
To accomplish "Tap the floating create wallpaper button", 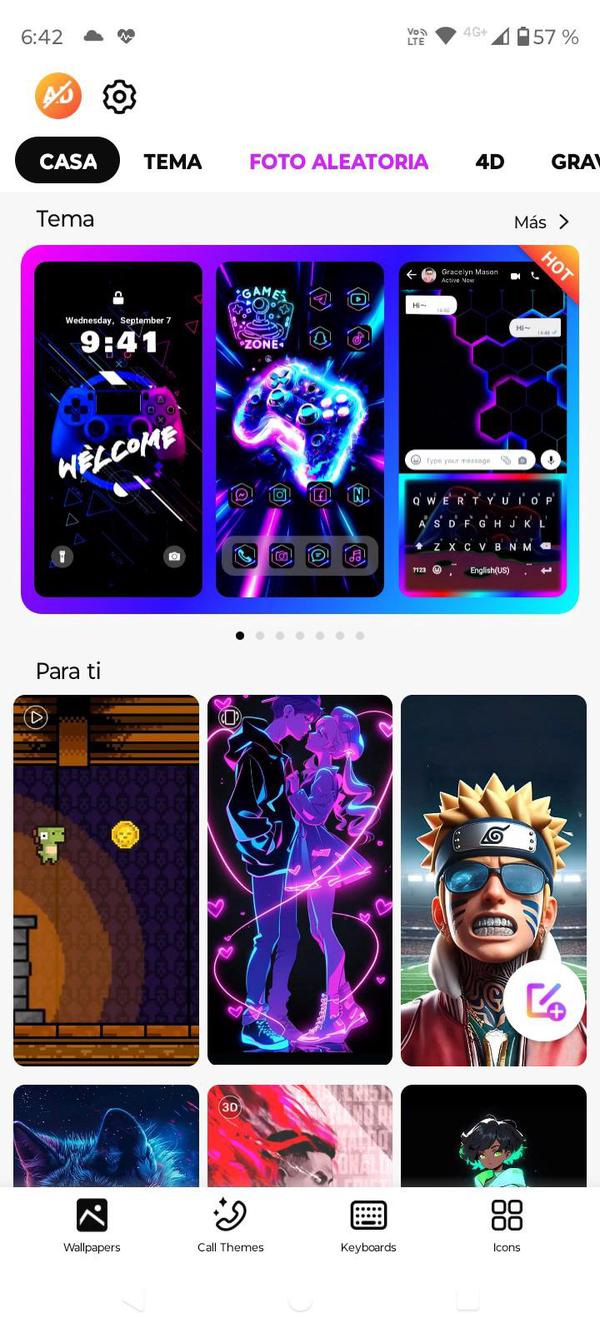I will 545,1001.
